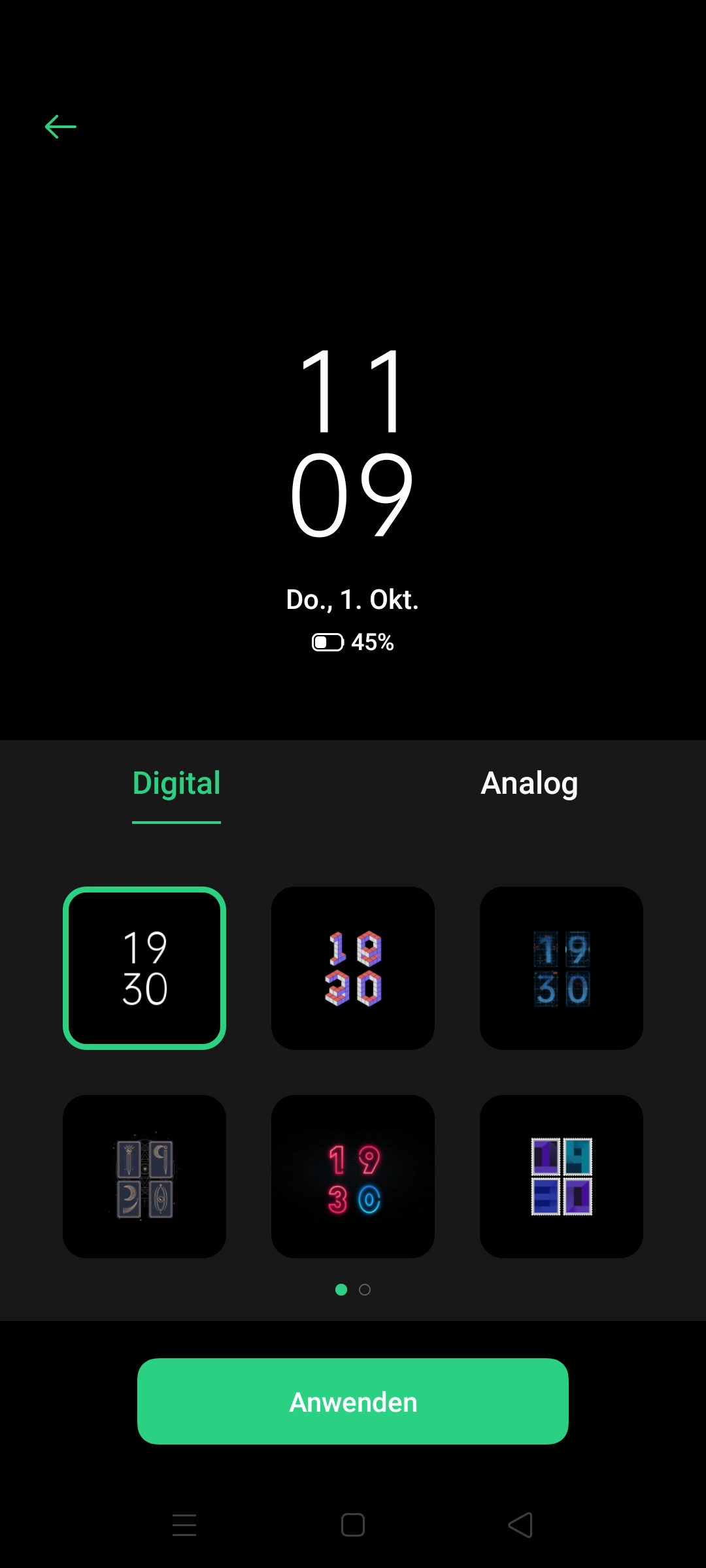The image size is (706, 1568).
Task: Choose the plain white digital clock style
Action: tap(144, 968)
